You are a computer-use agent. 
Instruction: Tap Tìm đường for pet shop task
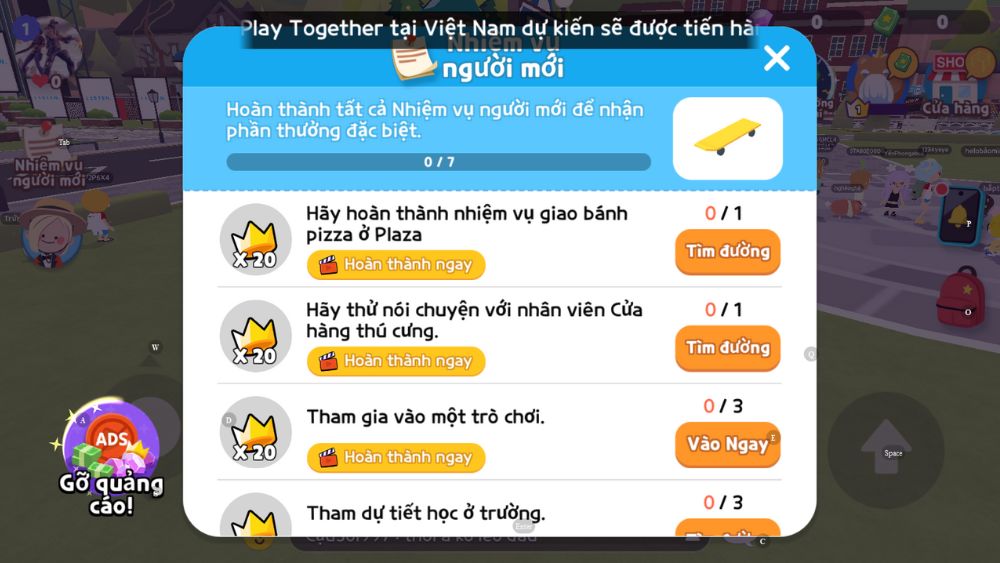coord(727,348)
